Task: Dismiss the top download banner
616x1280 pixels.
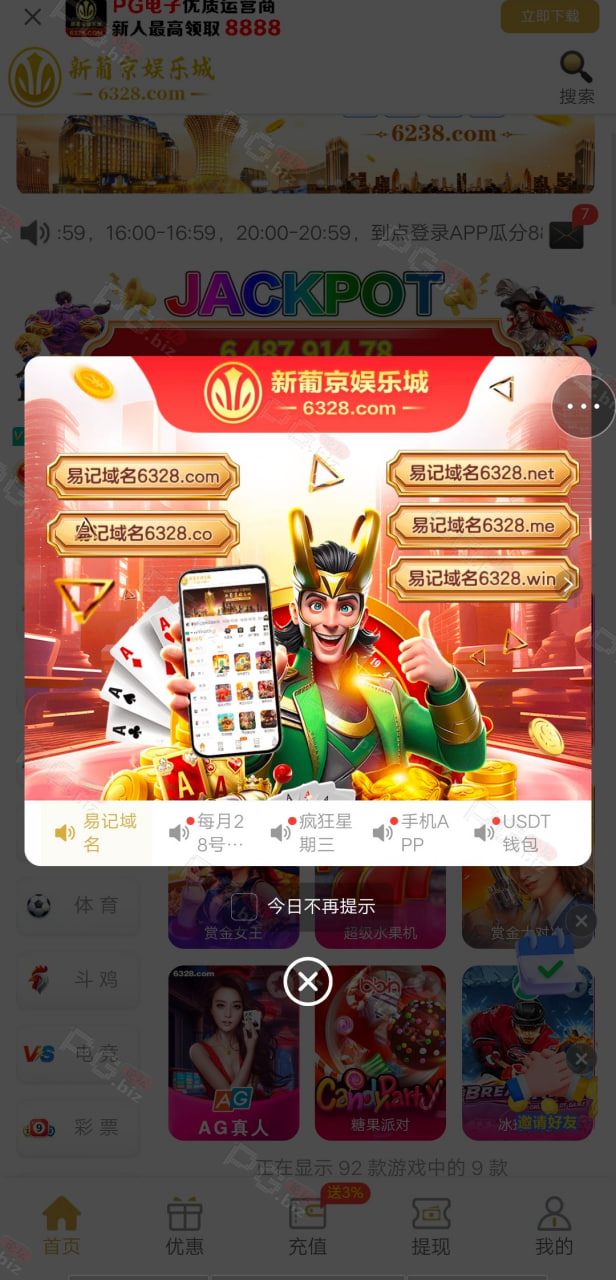Action: click(x=32, y=16)
